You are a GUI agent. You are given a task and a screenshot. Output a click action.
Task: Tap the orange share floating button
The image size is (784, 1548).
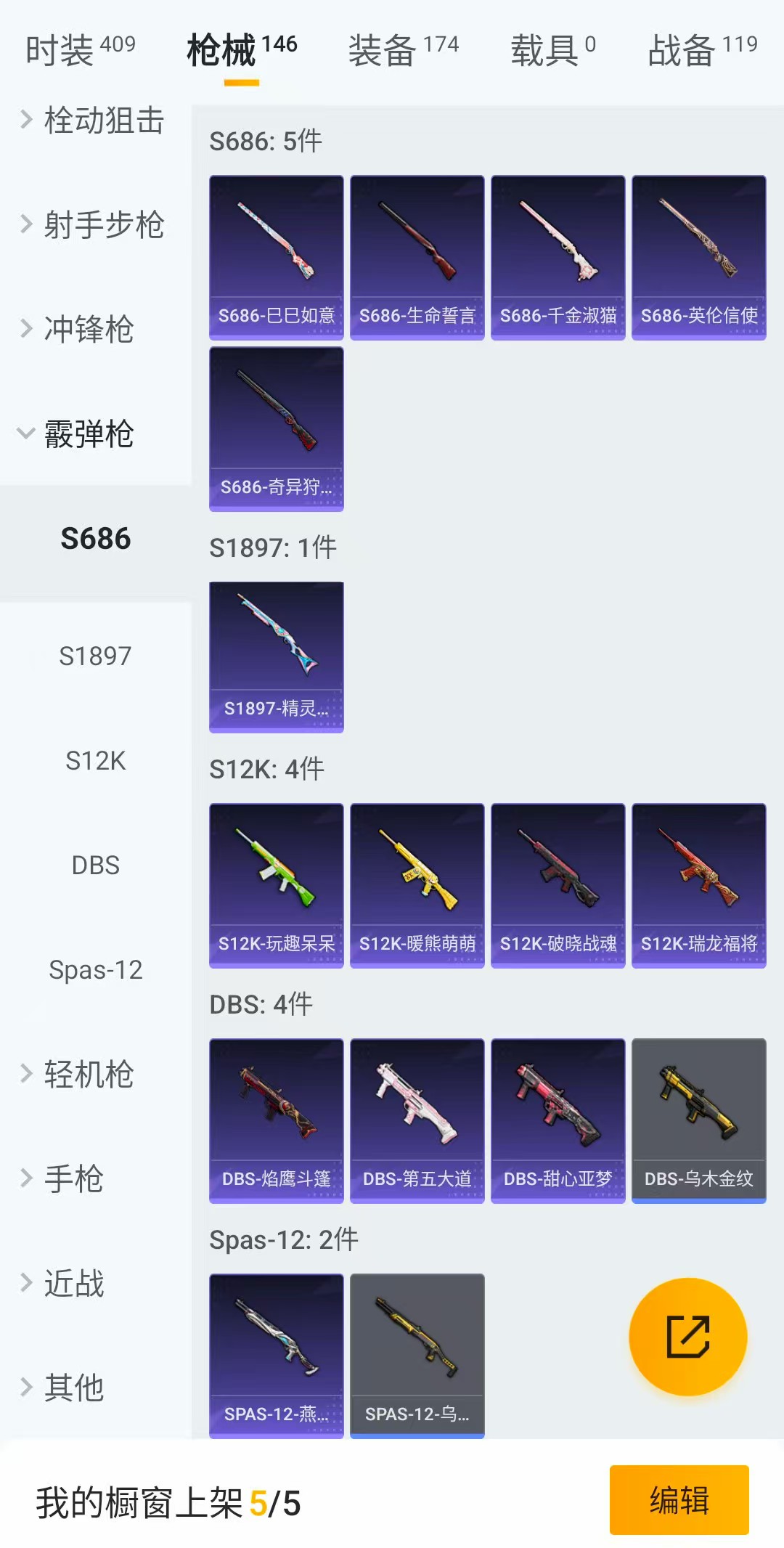(x=687, y=1336)
